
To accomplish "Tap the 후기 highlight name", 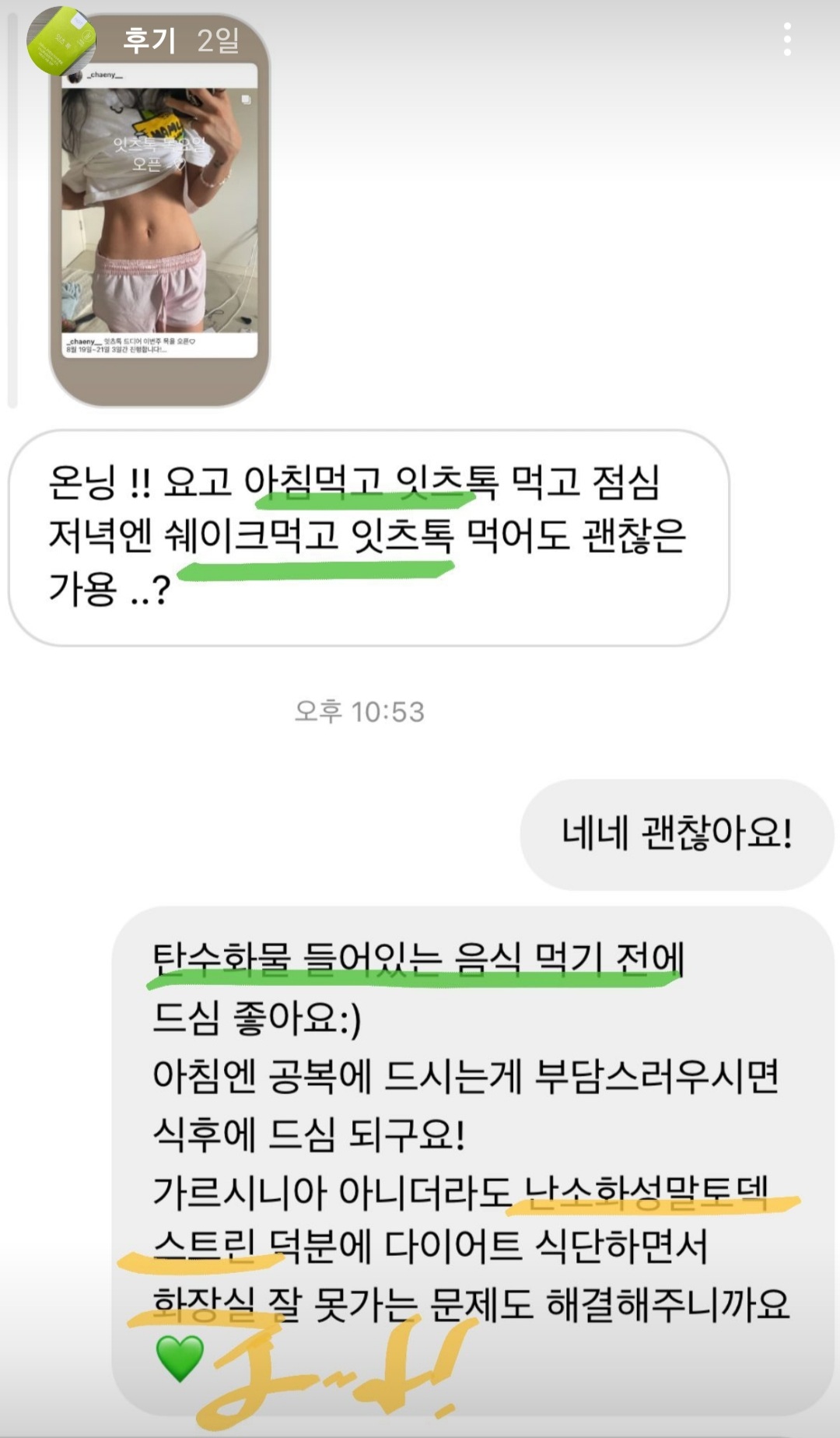I will pyautogui.click(x=149, y=40).
